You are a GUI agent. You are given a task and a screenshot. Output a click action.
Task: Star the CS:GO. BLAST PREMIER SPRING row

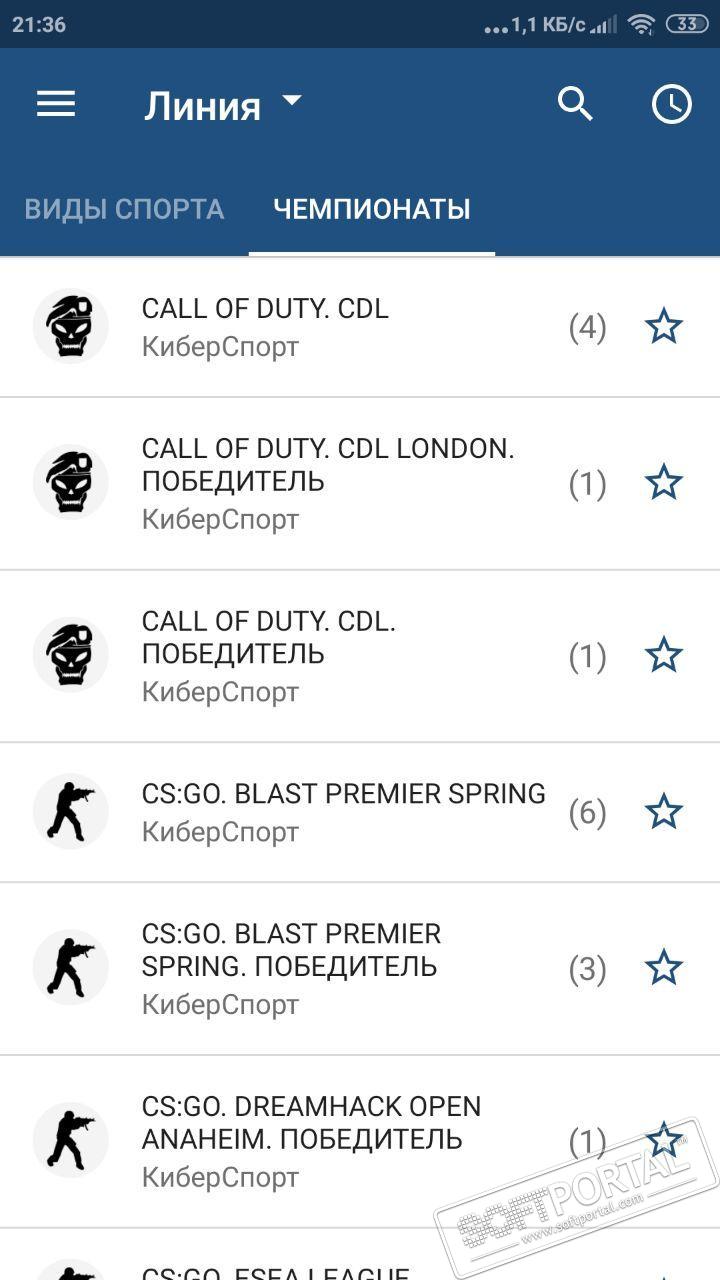tap(663, 811)
